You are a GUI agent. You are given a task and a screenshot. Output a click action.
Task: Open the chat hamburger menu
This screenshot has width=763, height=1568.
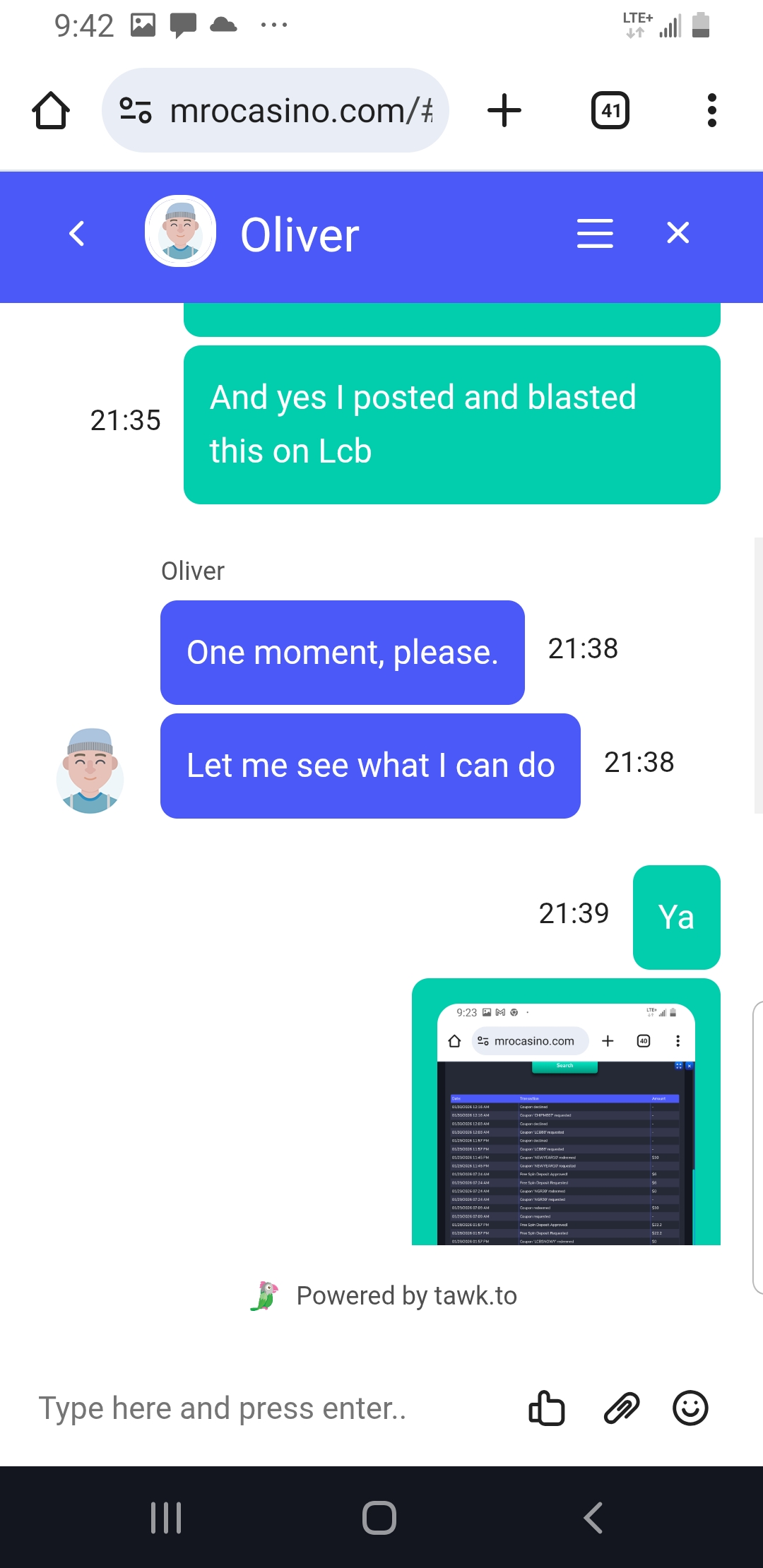coord(595,233)
